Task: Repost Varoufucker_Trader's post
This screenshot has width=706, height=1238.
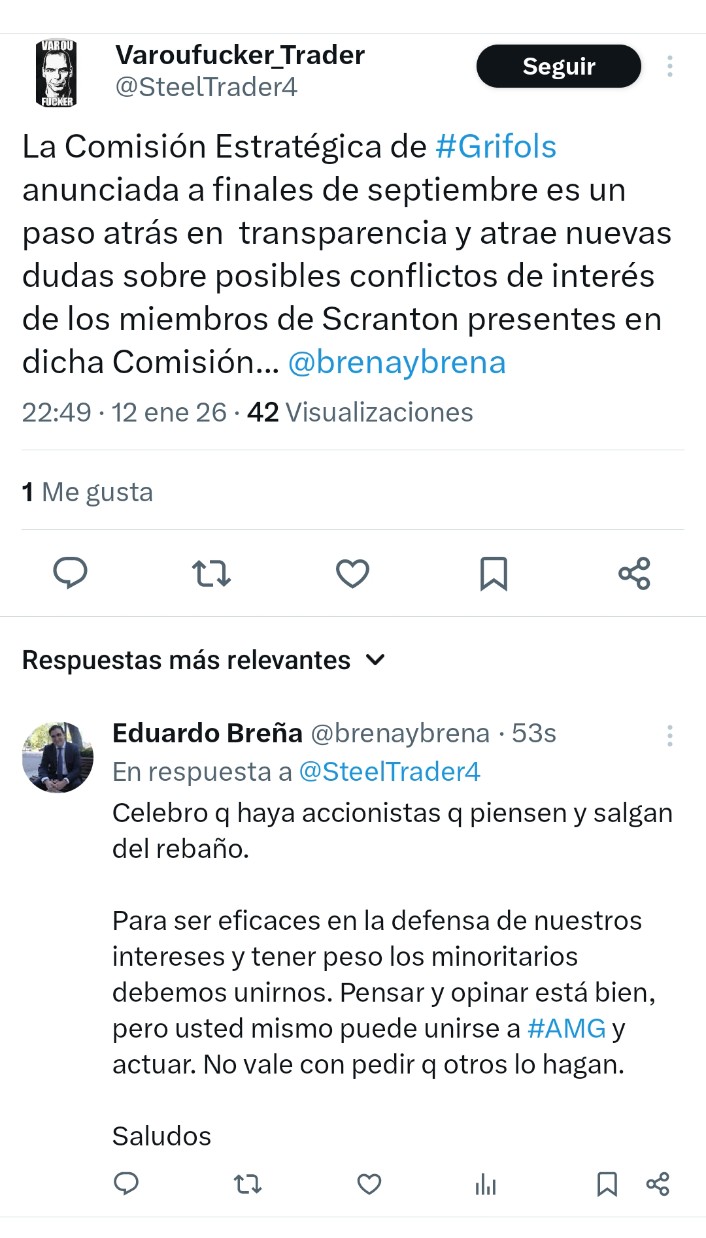Action: coord(211,573)
